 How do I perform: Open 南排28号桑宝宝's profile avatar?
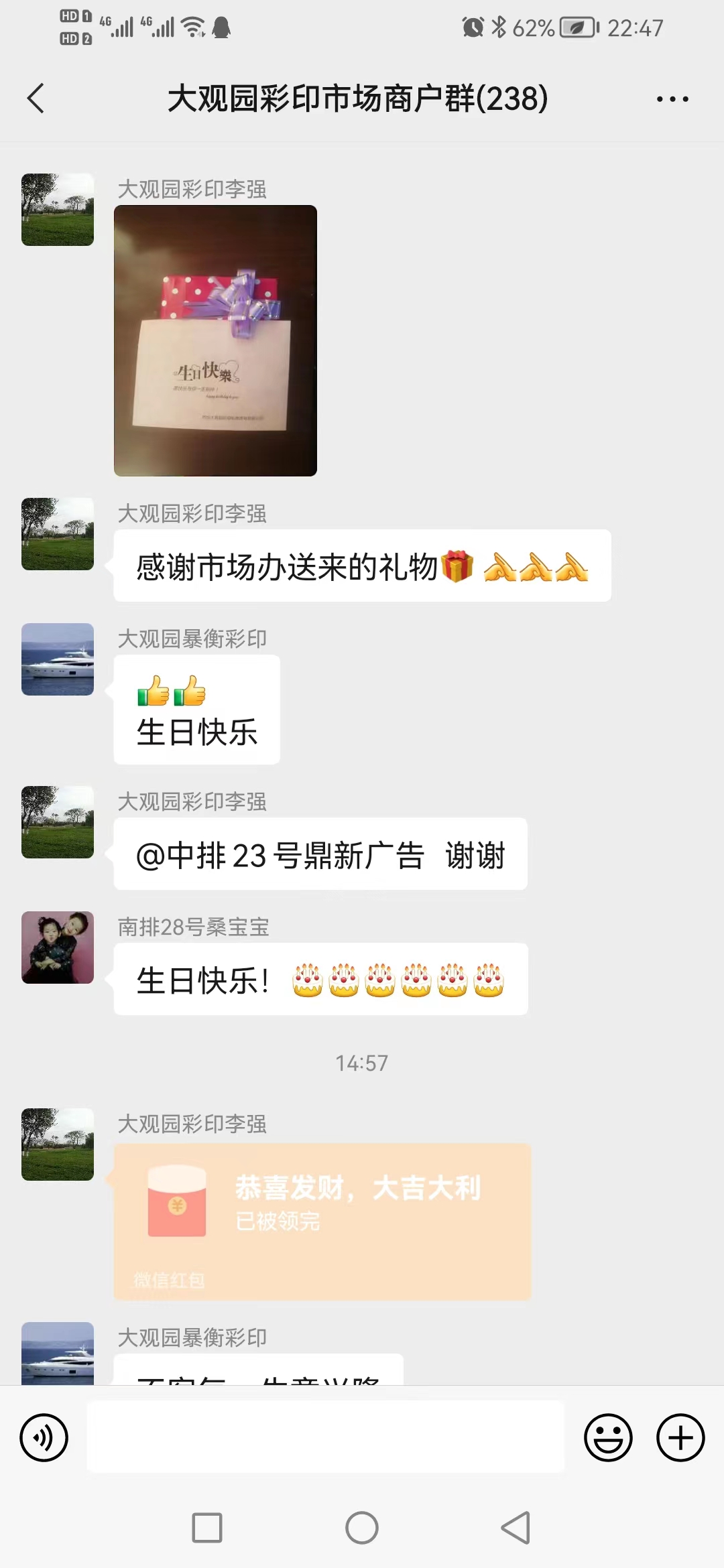[58, 948]
